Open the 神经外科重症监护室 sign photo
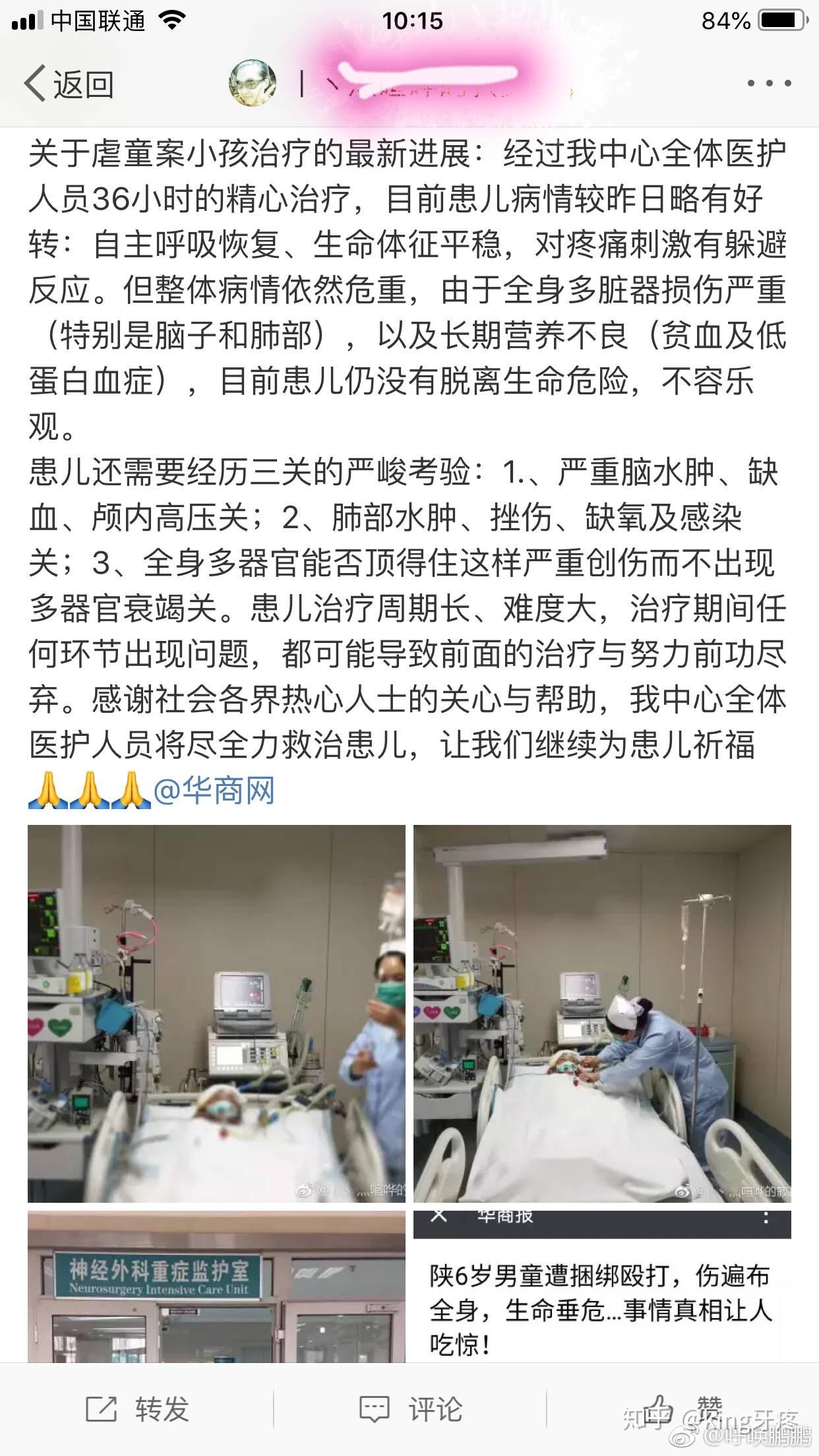This screenshot has width=819, height=1456. click(x=216, y=1286)
